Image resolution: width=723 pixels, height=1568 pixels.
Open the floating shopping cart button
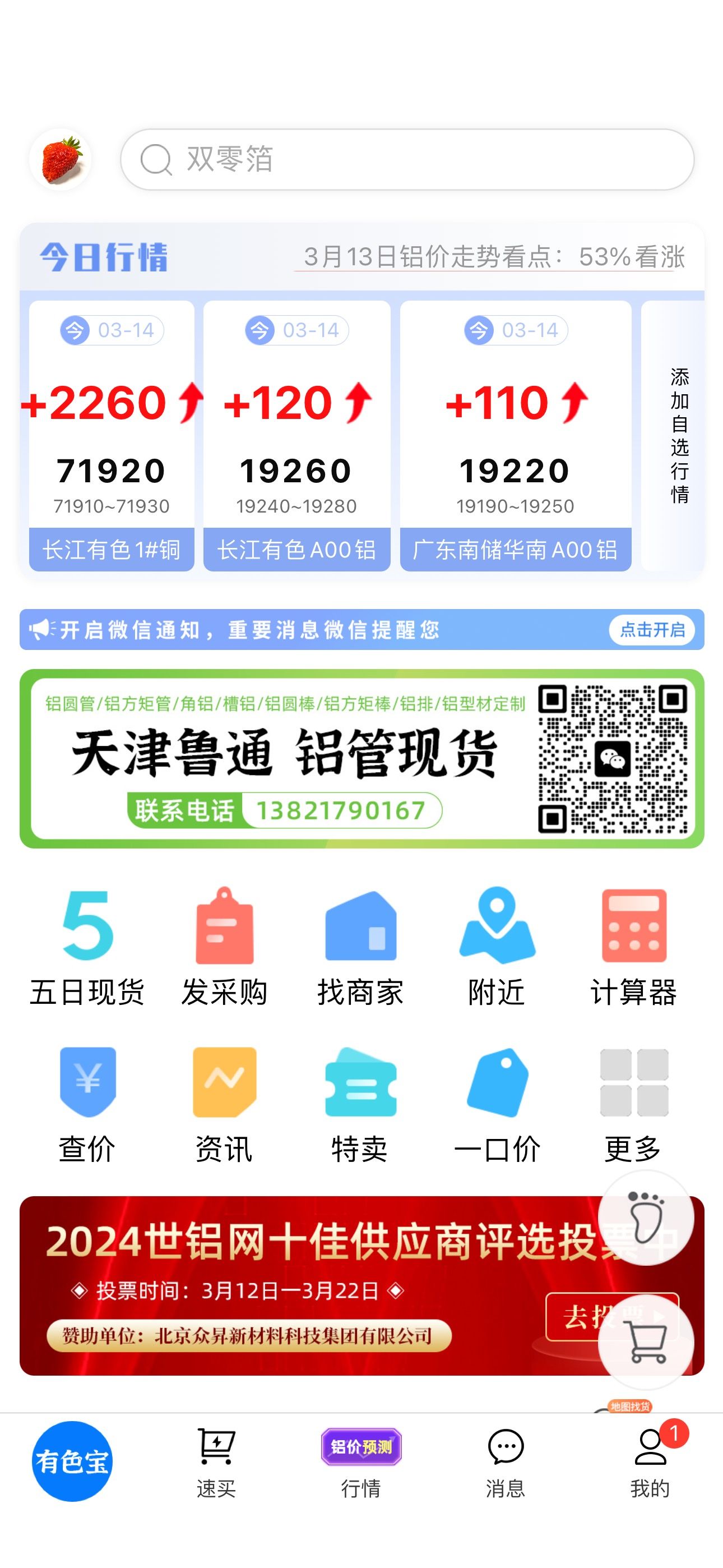coord(646,1341)
